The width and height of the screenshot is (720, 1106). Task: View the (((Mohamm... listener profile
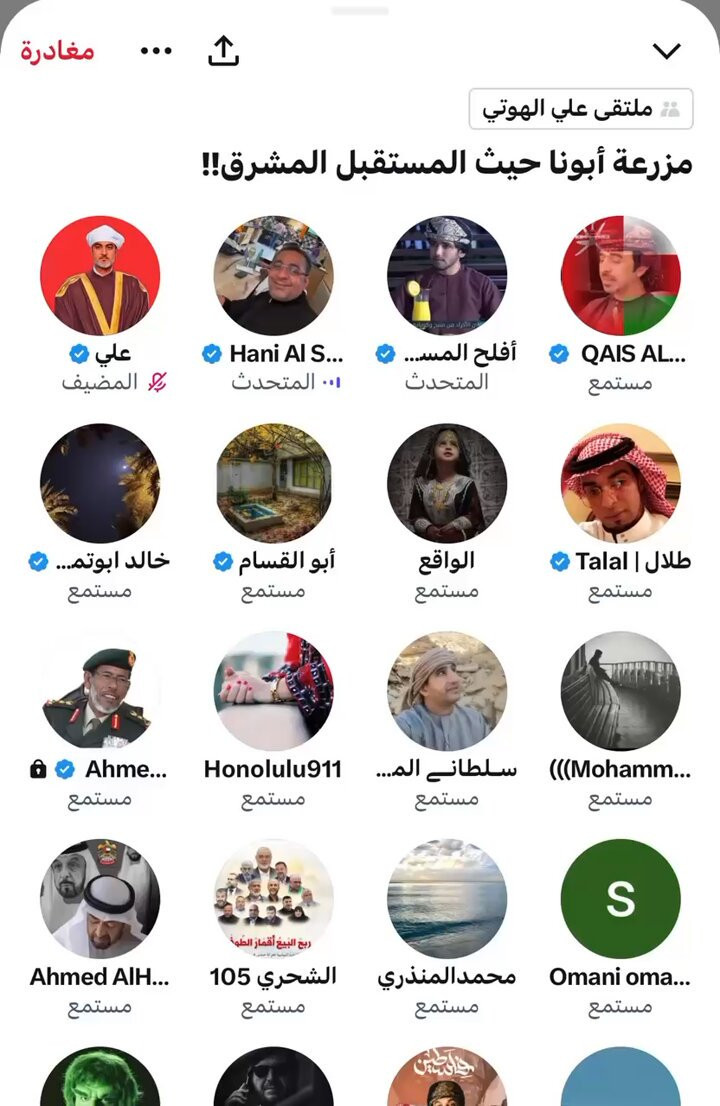click(620, 691)
